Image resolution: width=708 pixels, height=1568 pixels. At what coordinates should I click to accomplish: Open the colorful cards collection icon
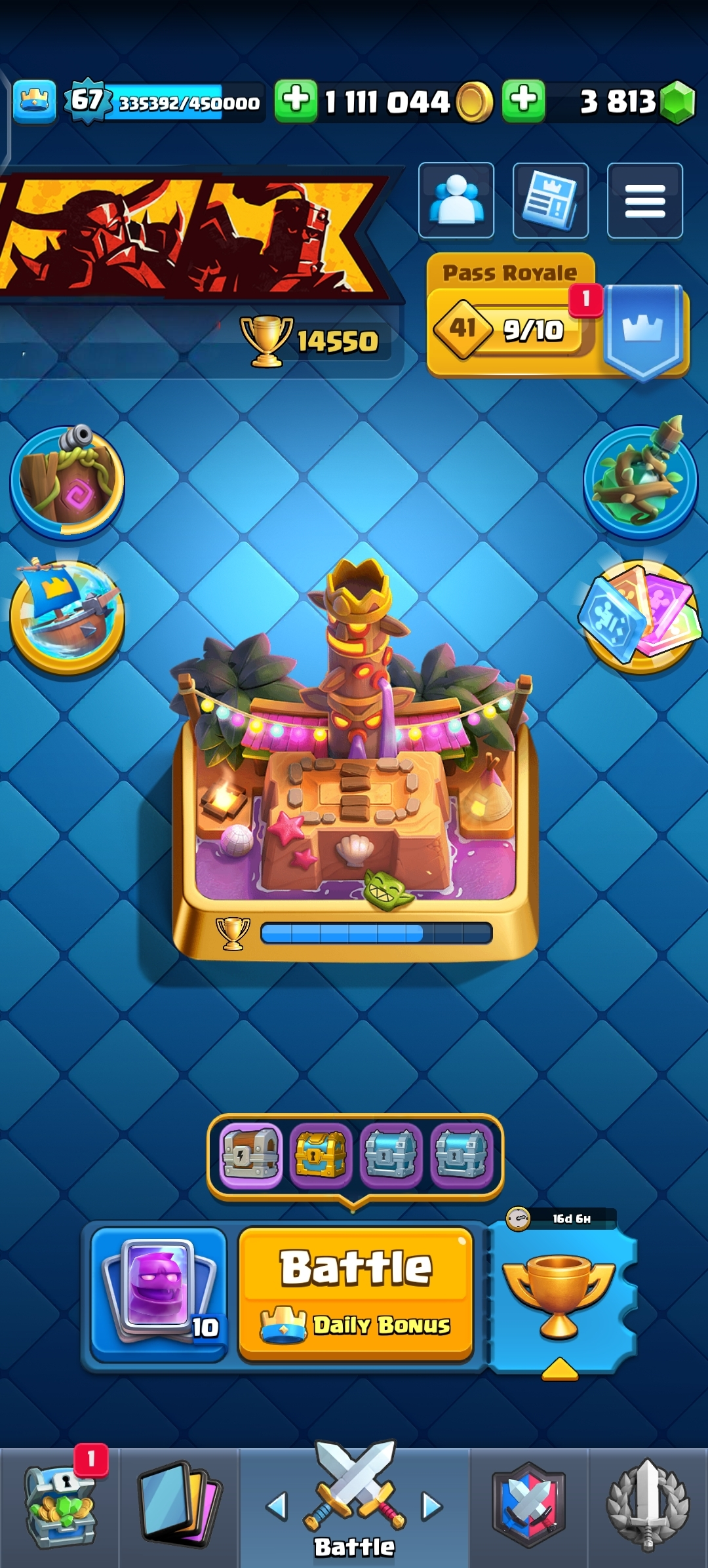click(640, 616)
